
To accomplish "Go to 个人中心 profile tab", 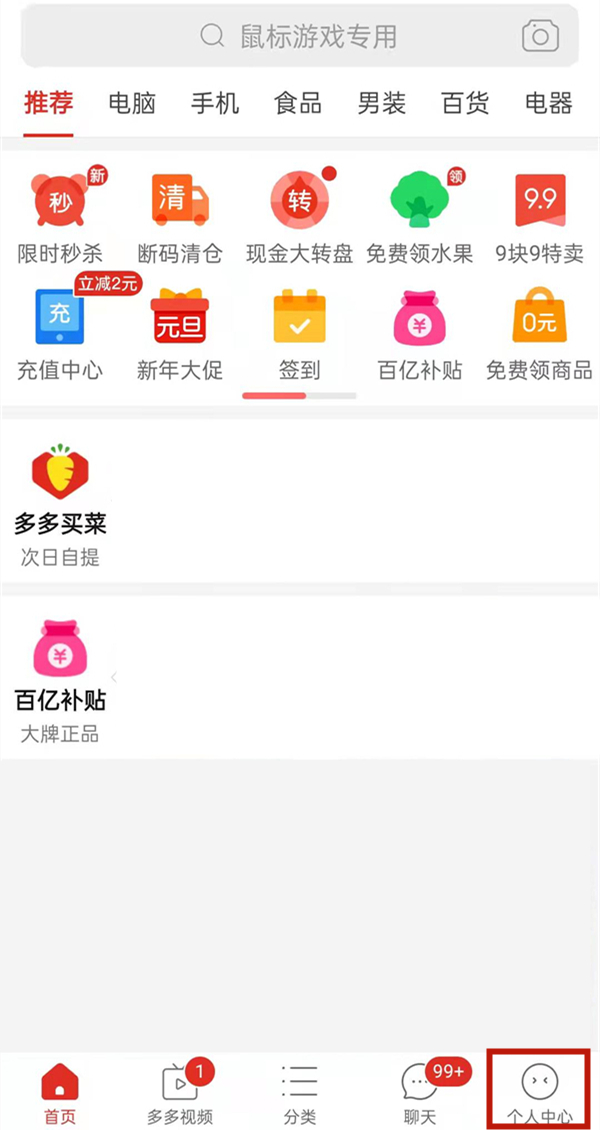I will tap(540, 1092).
